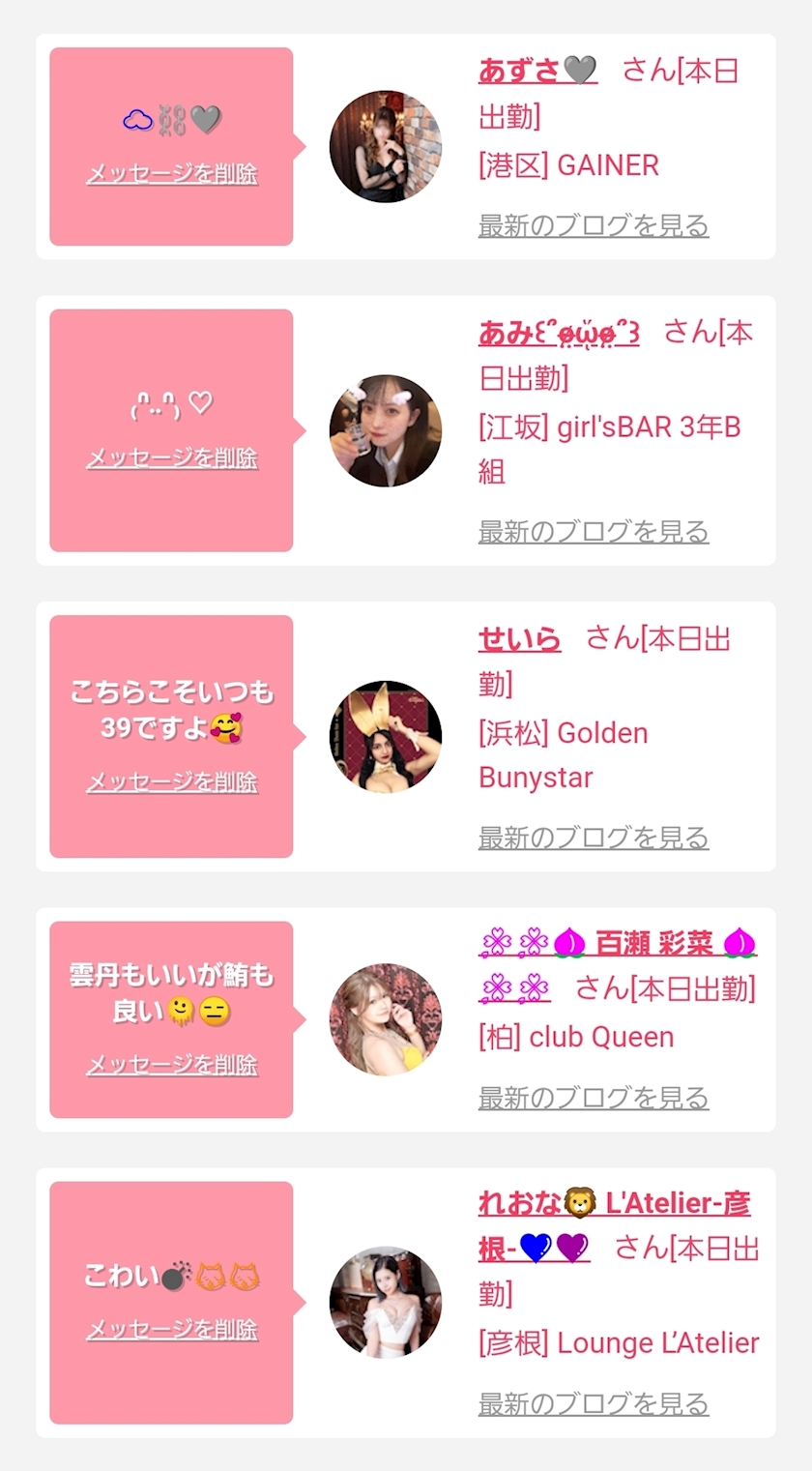The width and height of the screenshot is (812, 1471).
Task: Open れおな L'Atelier-彦根 profile link
Action: pyautogui.click(x=614, y=1204)
